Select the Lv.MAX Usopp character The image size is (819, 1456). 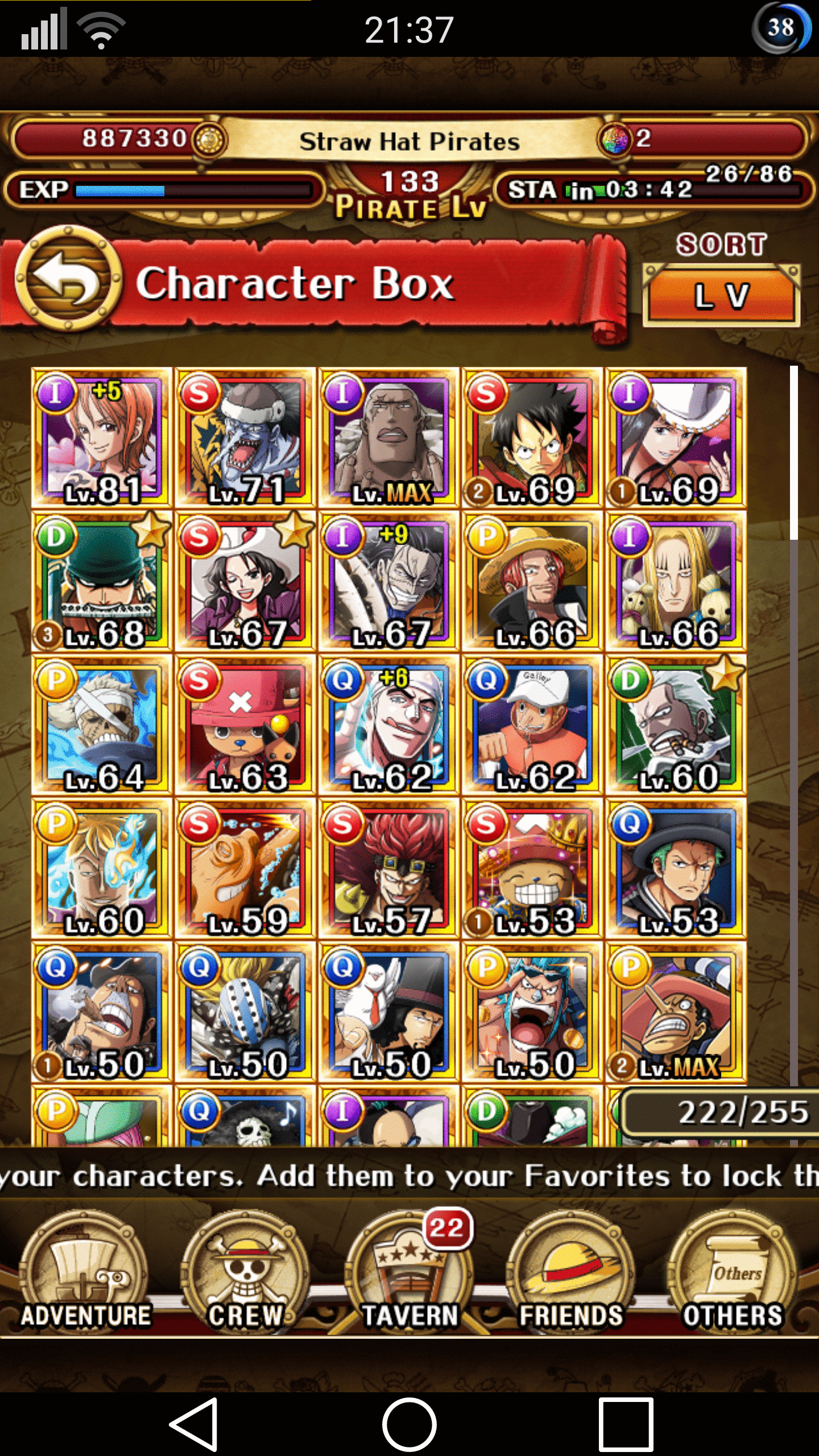pos(676,1011)
